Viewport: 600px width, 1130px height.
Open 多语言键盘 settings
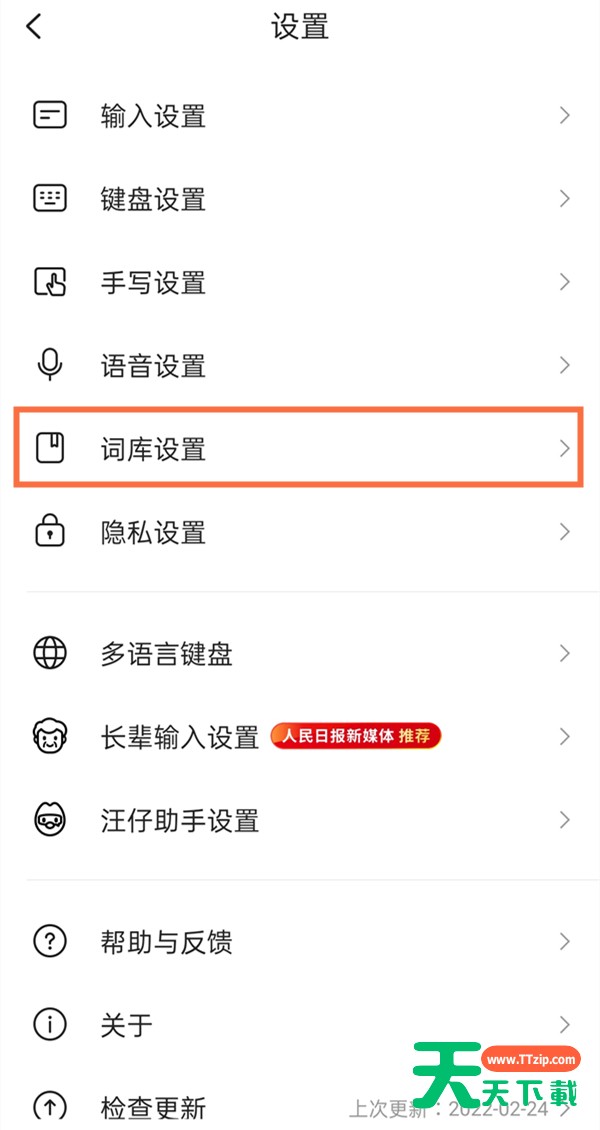(300, 654)
